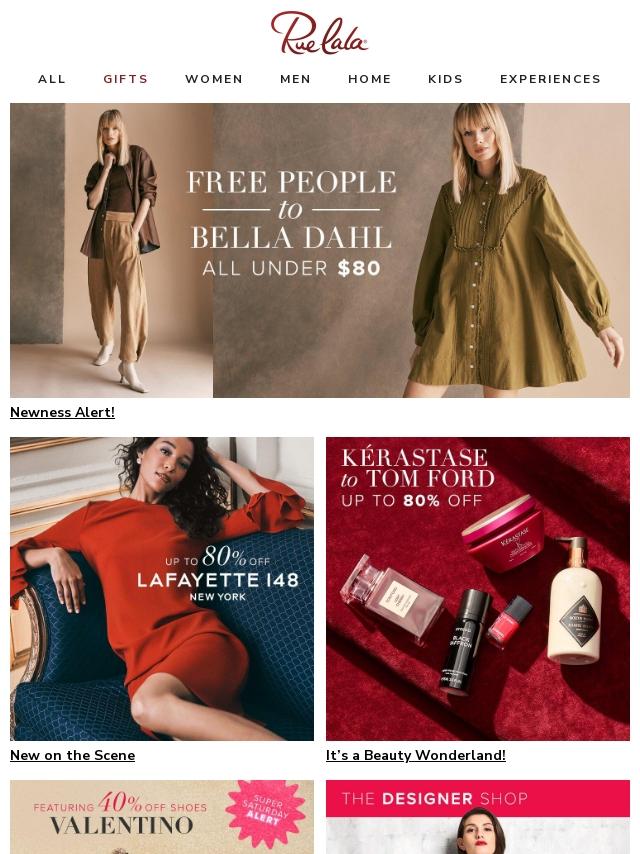
Task: Open the WOMEN category
Action: pyautogui.click(x=214, y=79)
